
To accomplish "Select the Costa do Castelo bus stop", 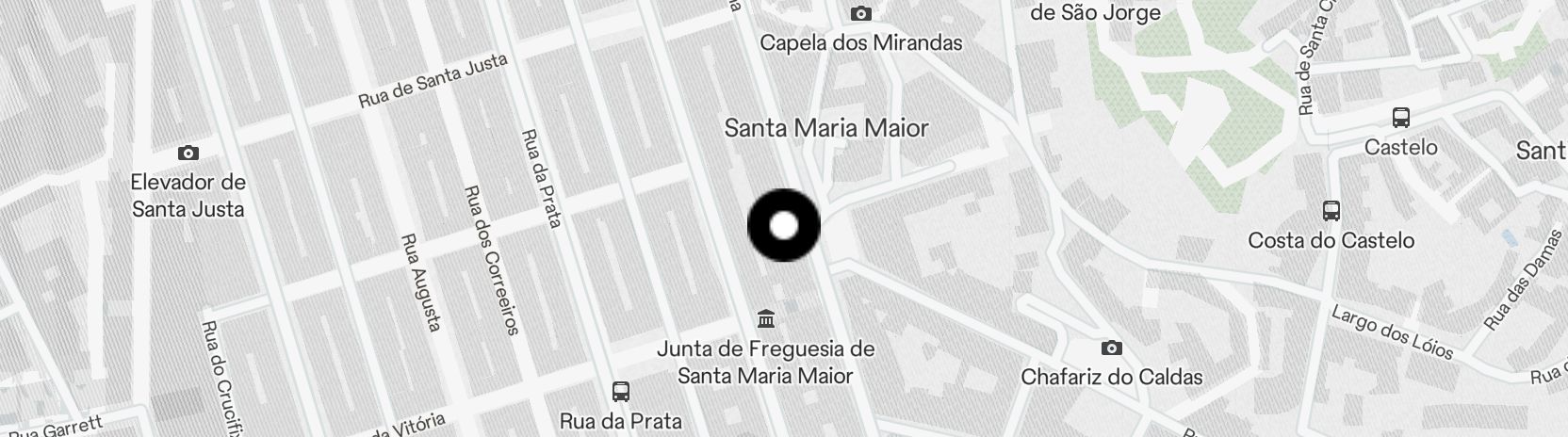I will coord(1331,211).
